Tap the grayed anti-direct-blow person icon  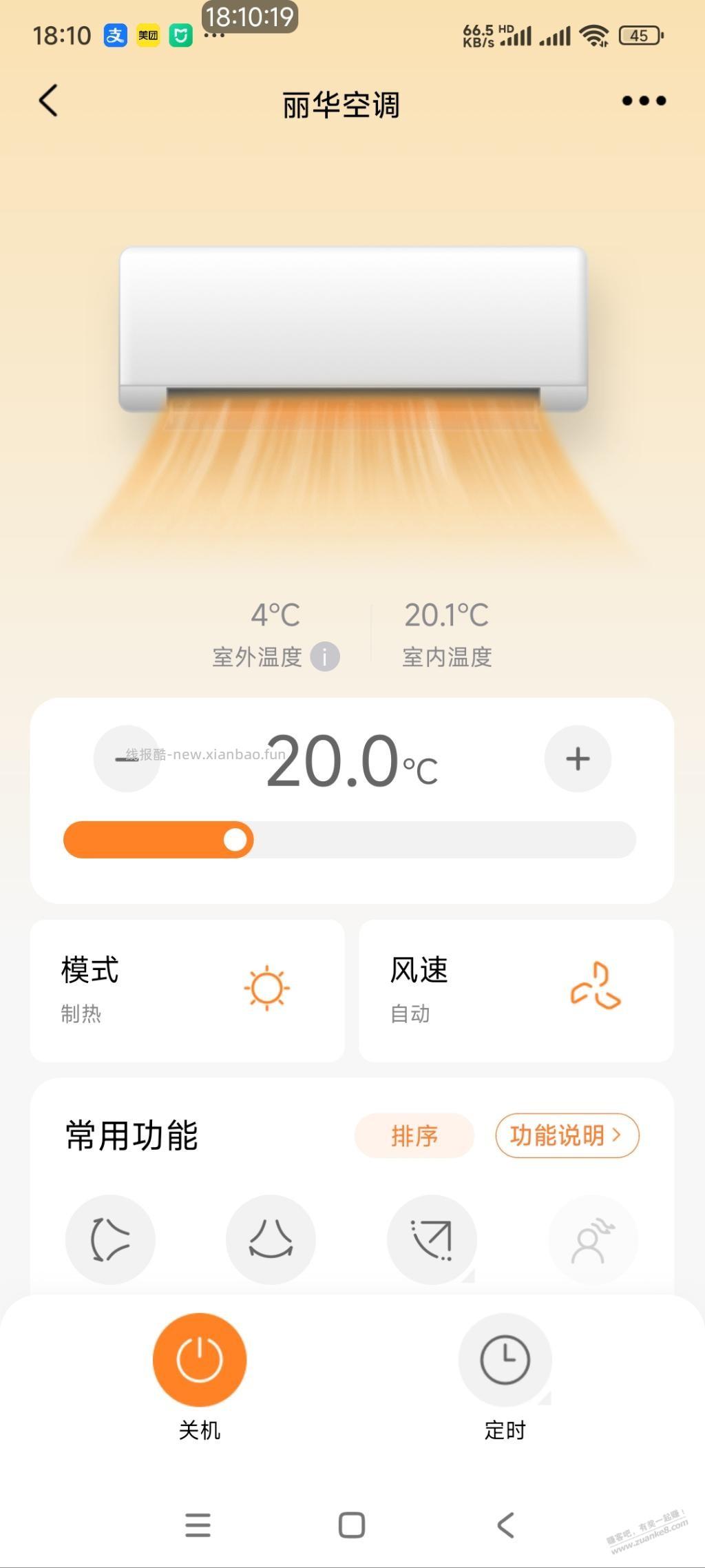click(x=593, y=1238)
